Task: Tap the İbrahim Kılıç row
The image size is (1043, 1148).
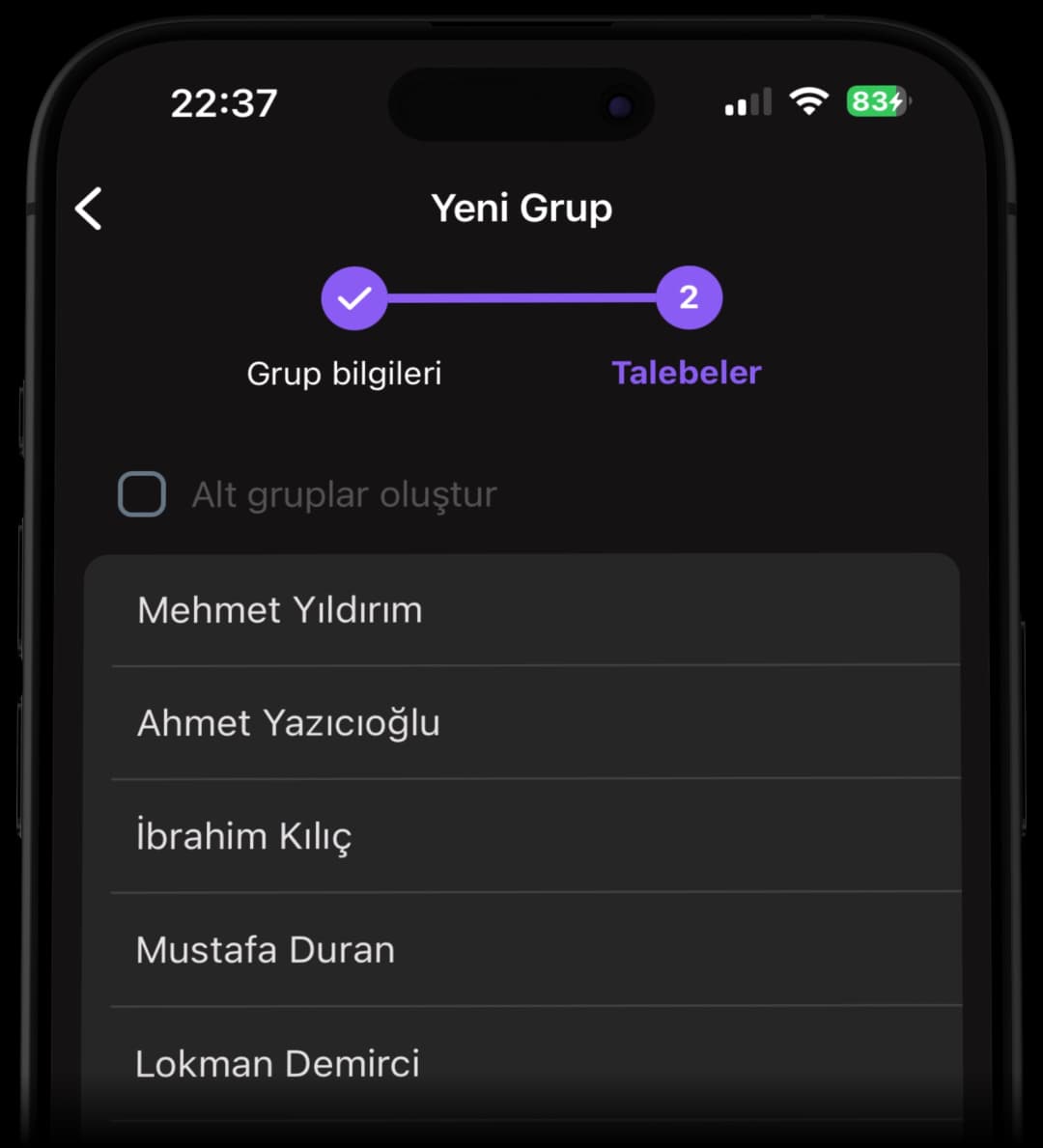Action: [x=521, y=836]
